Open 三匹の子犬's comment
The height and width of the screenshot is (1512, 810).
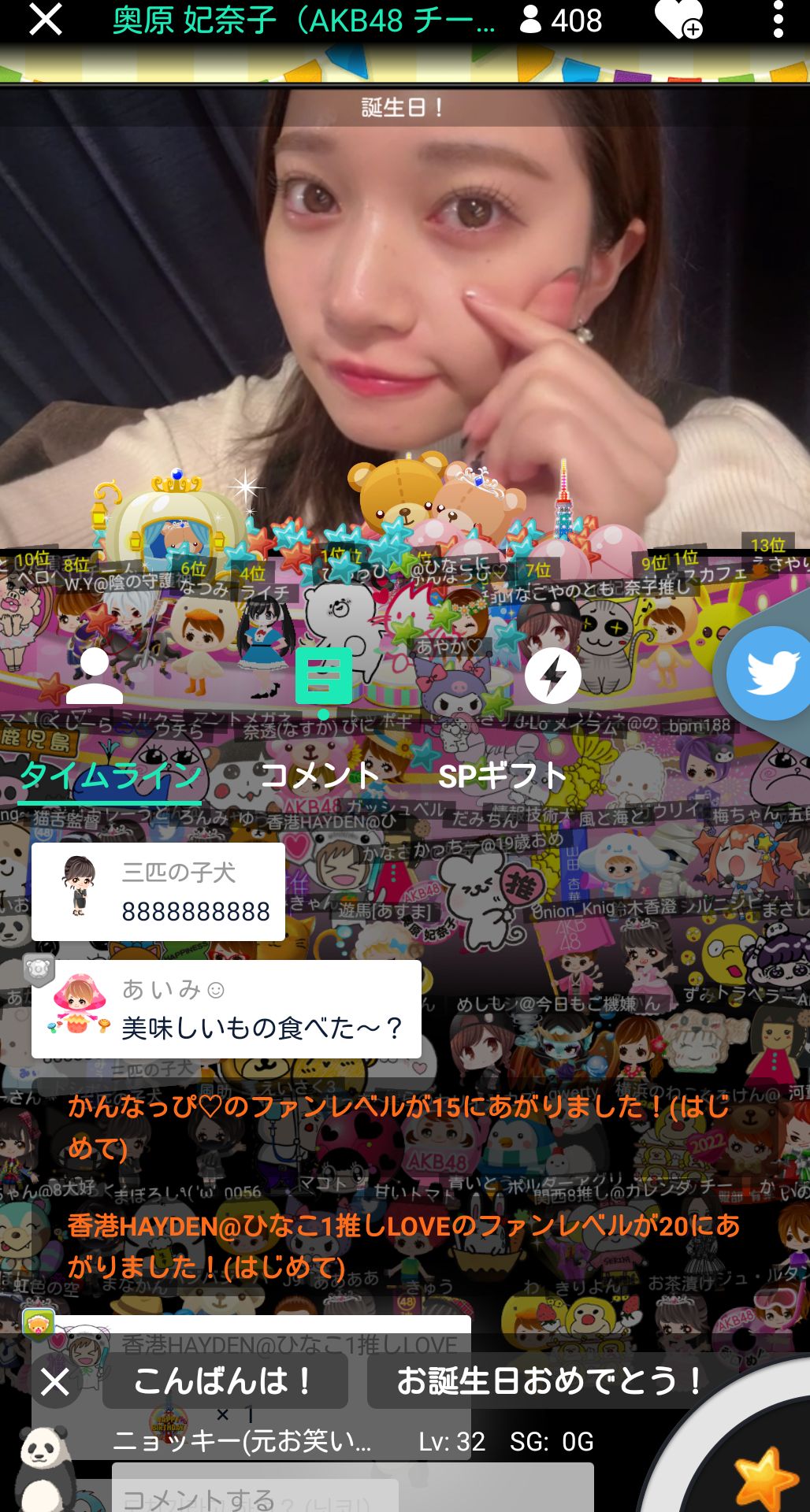(158, 891)
